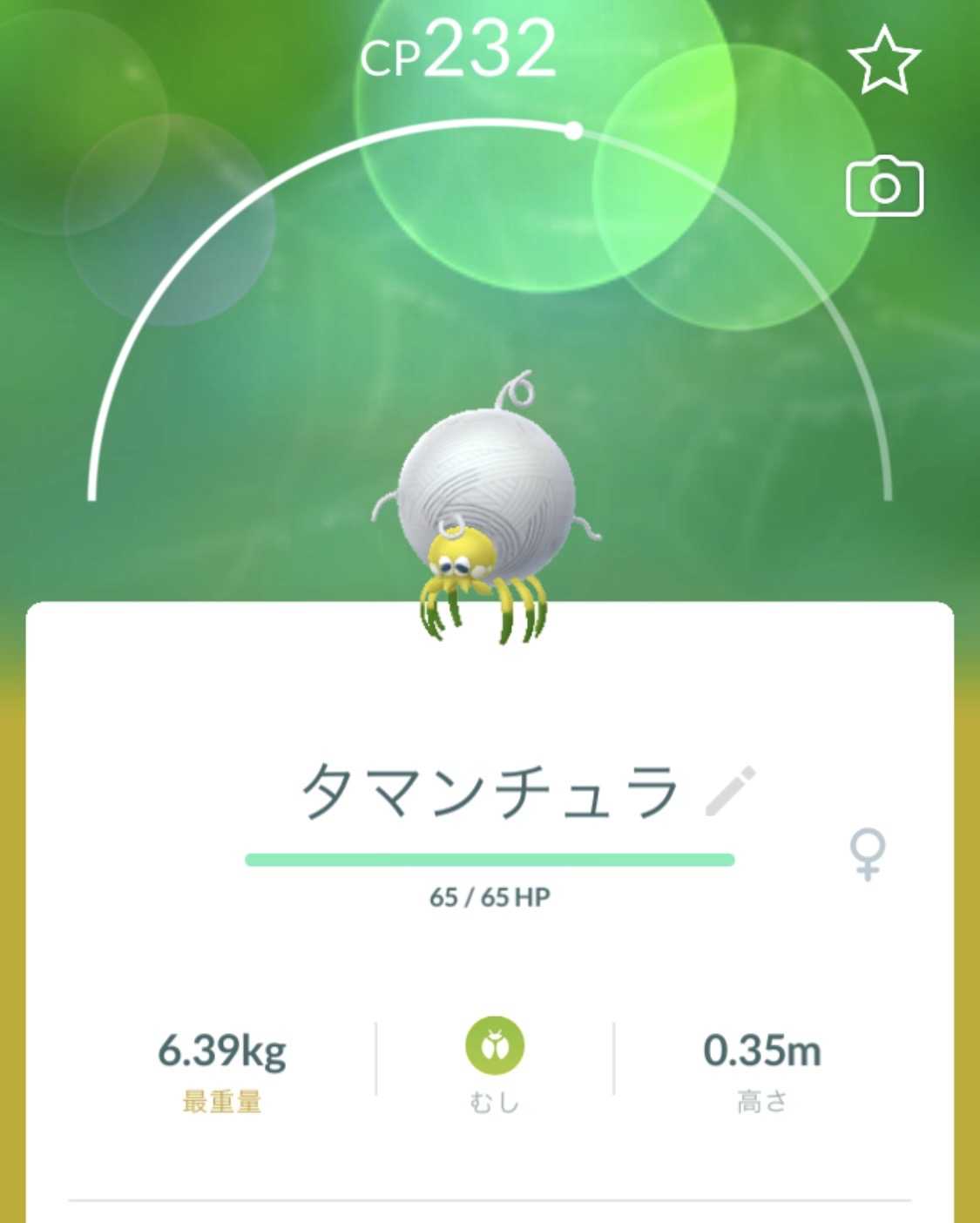The width and height of the screenshot is (980, 1223).
Task: Mark Tarountula as favorite with the star
Action: pos(883,60)
